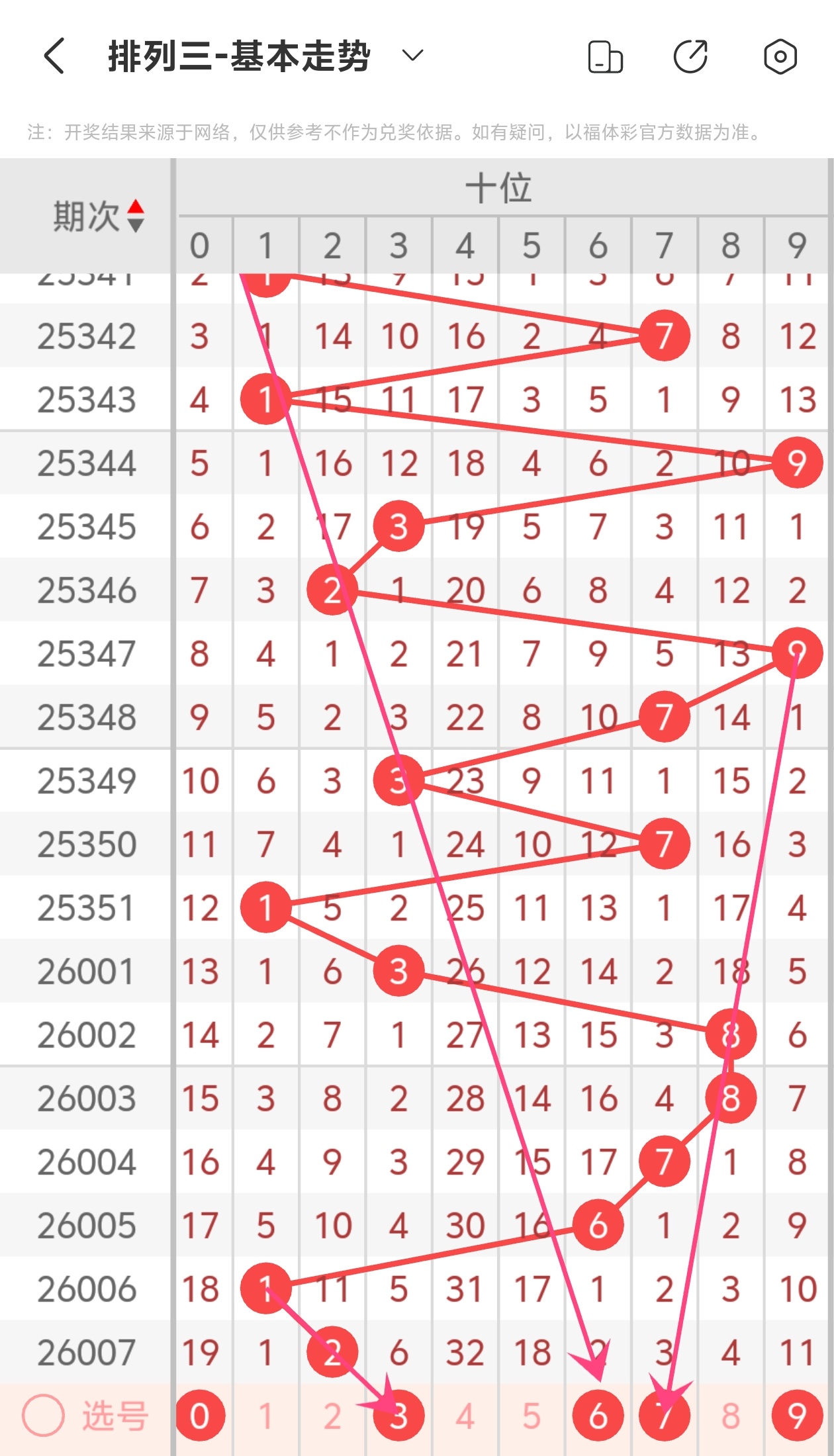Pick number 1 in the 选号 row
834x1456 pixels.
tap(266, 1416)
